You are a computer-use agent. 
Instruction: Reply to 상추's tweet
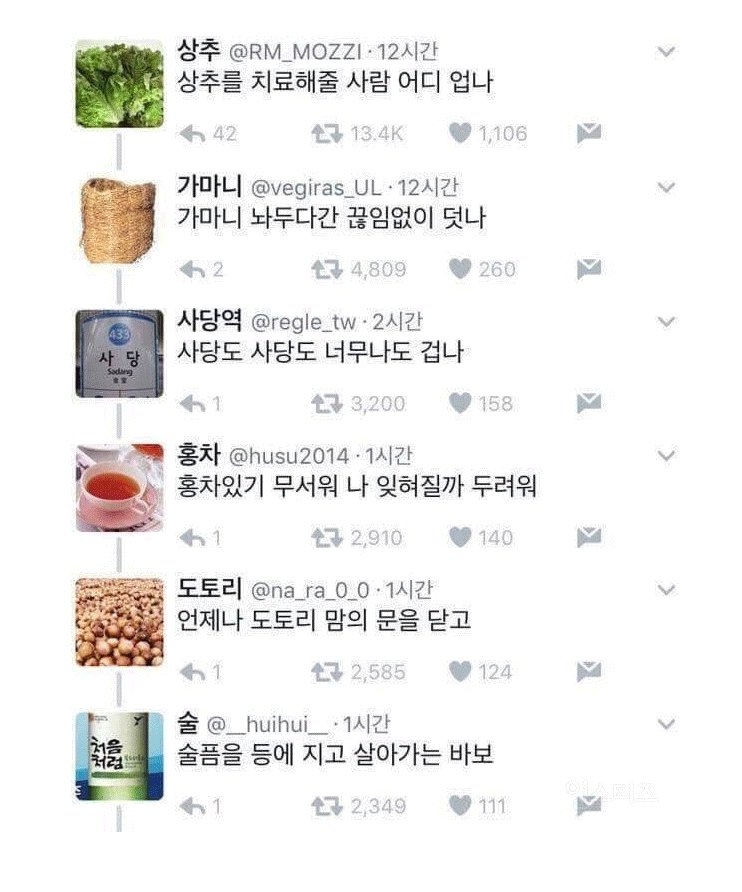click(x=192, y=133)
